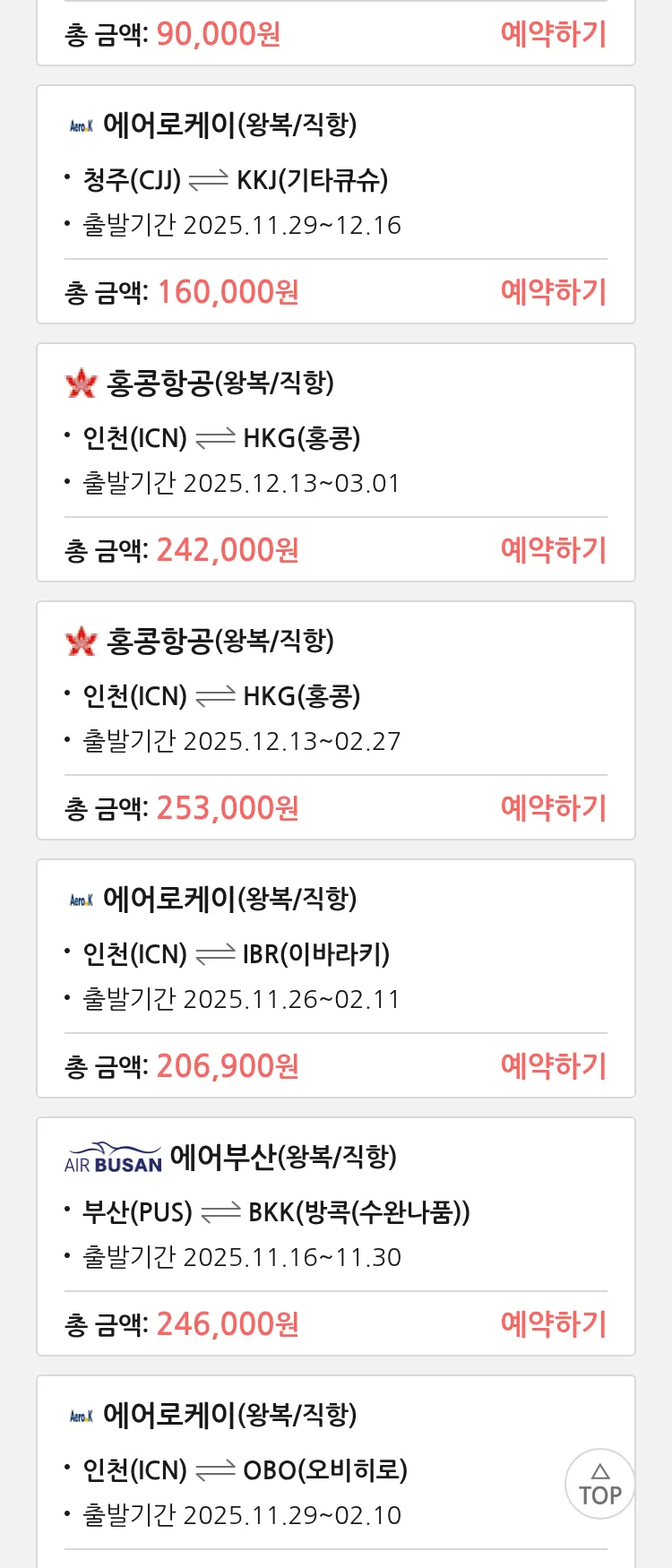Open the 에어로케이 청주 to 기타큐슈 card
The height and width of the screenshot is (1568, 672).
269,179
